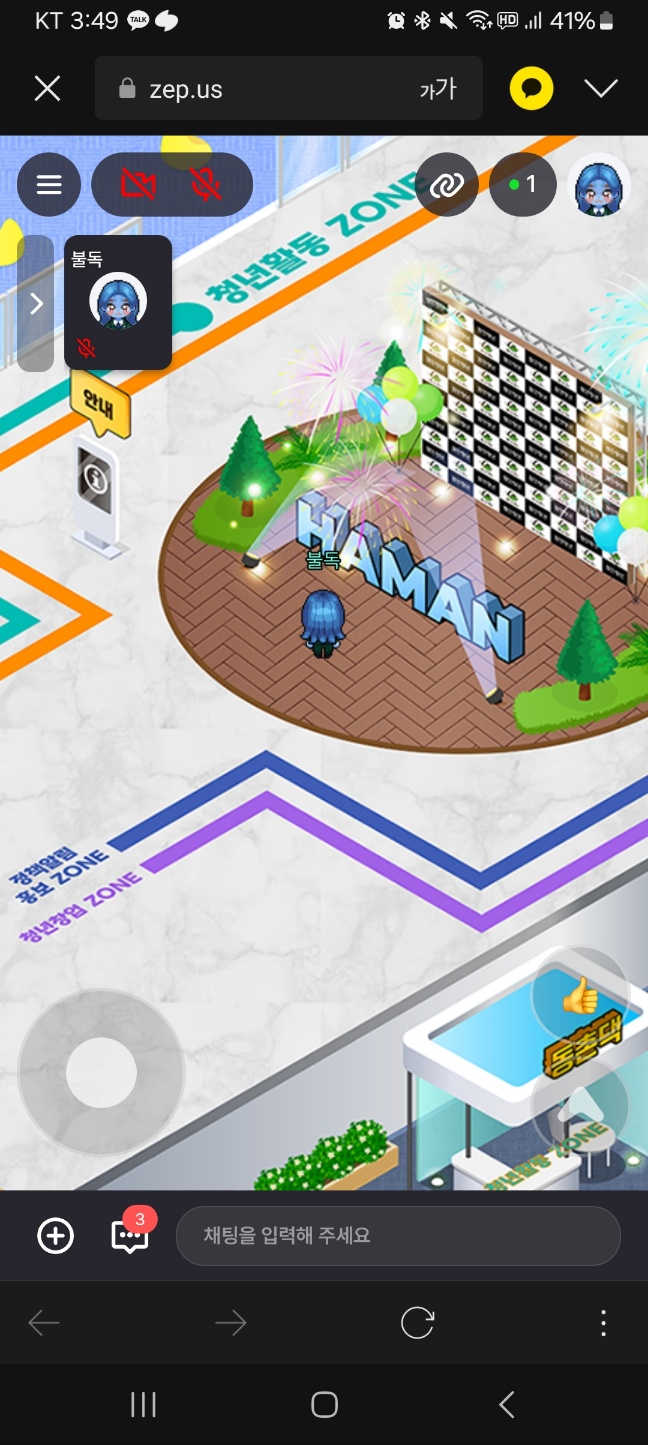Expand the browser dropdown chevron

601,89
